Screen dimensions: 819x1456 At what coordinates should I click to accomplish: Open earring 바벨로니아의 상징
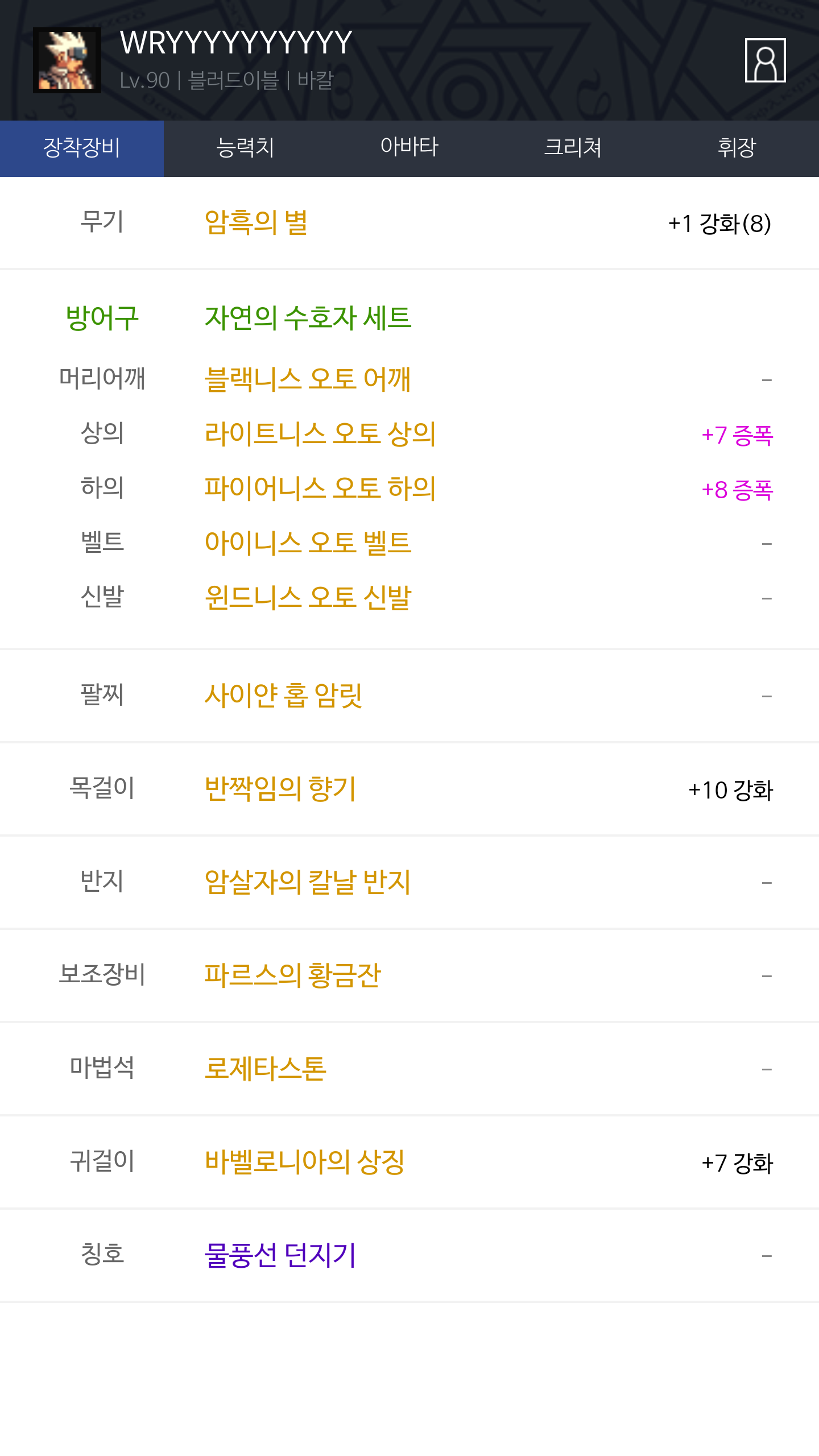coord(305,1161)
